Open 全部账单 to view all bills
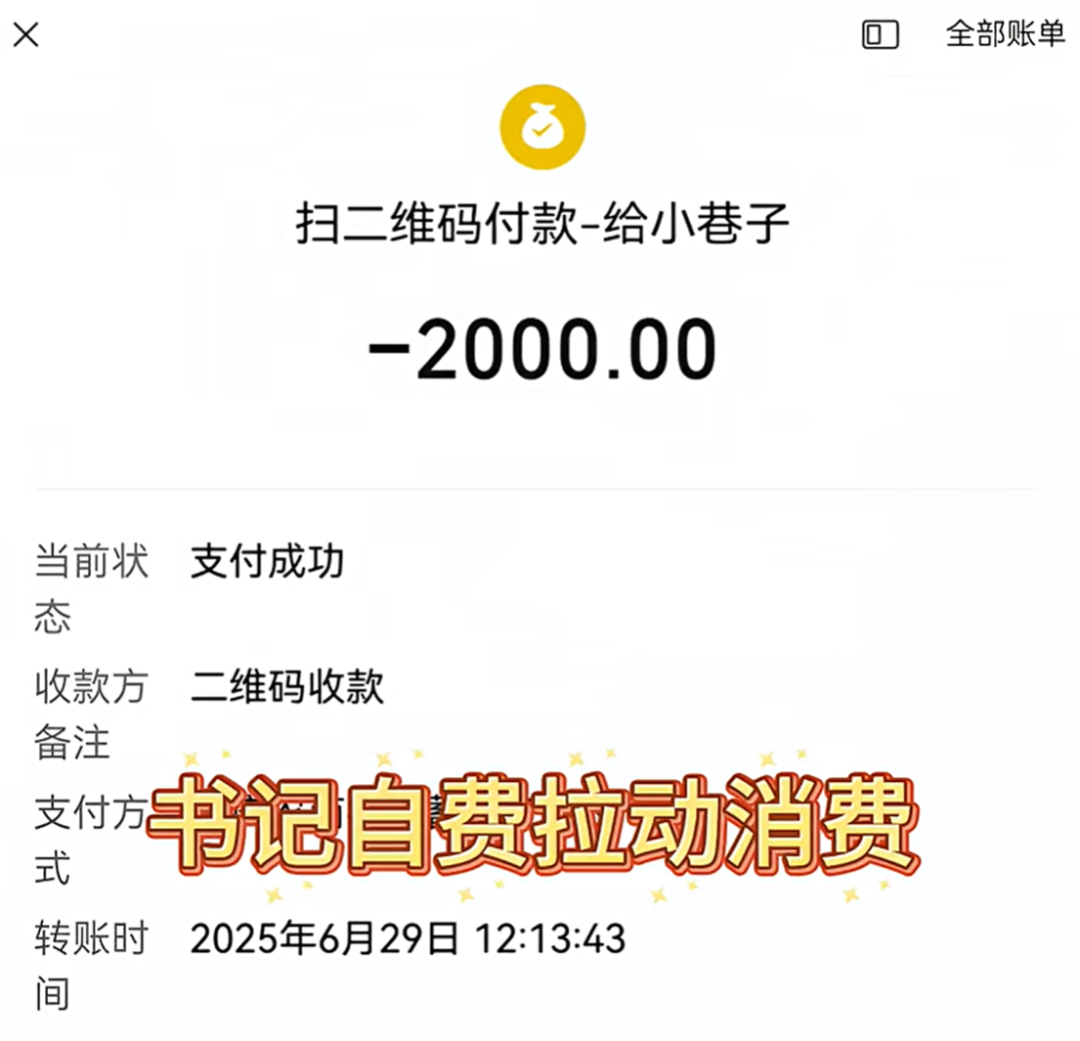The image size is (1080, 1041). pyautogui.click(x=1005, y=34)
